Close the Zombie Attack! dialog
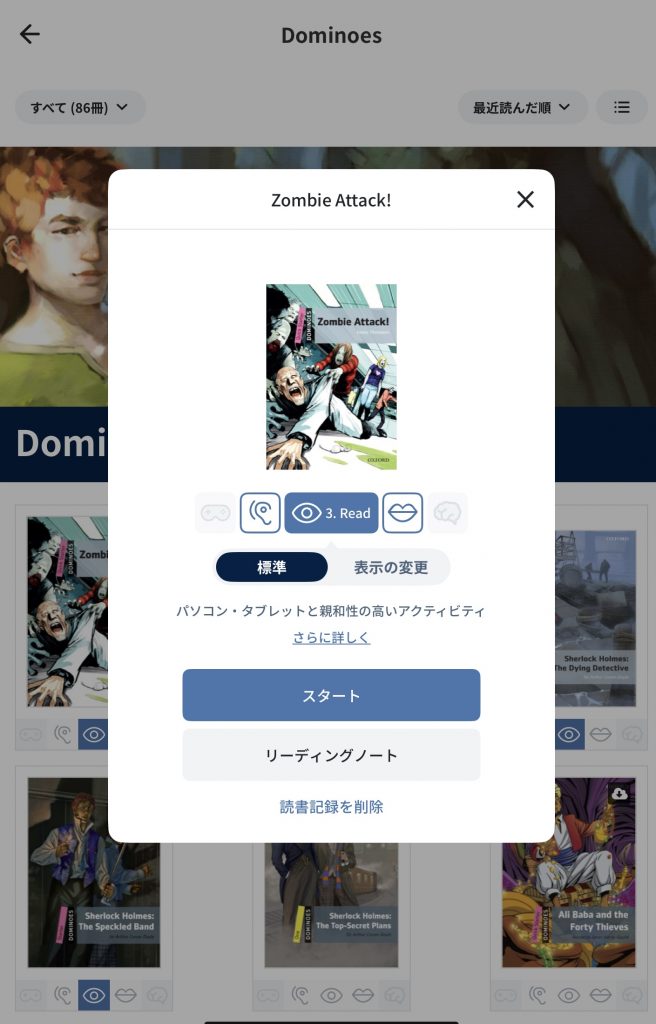The image size is (656, 1024). tap(525, 200)
